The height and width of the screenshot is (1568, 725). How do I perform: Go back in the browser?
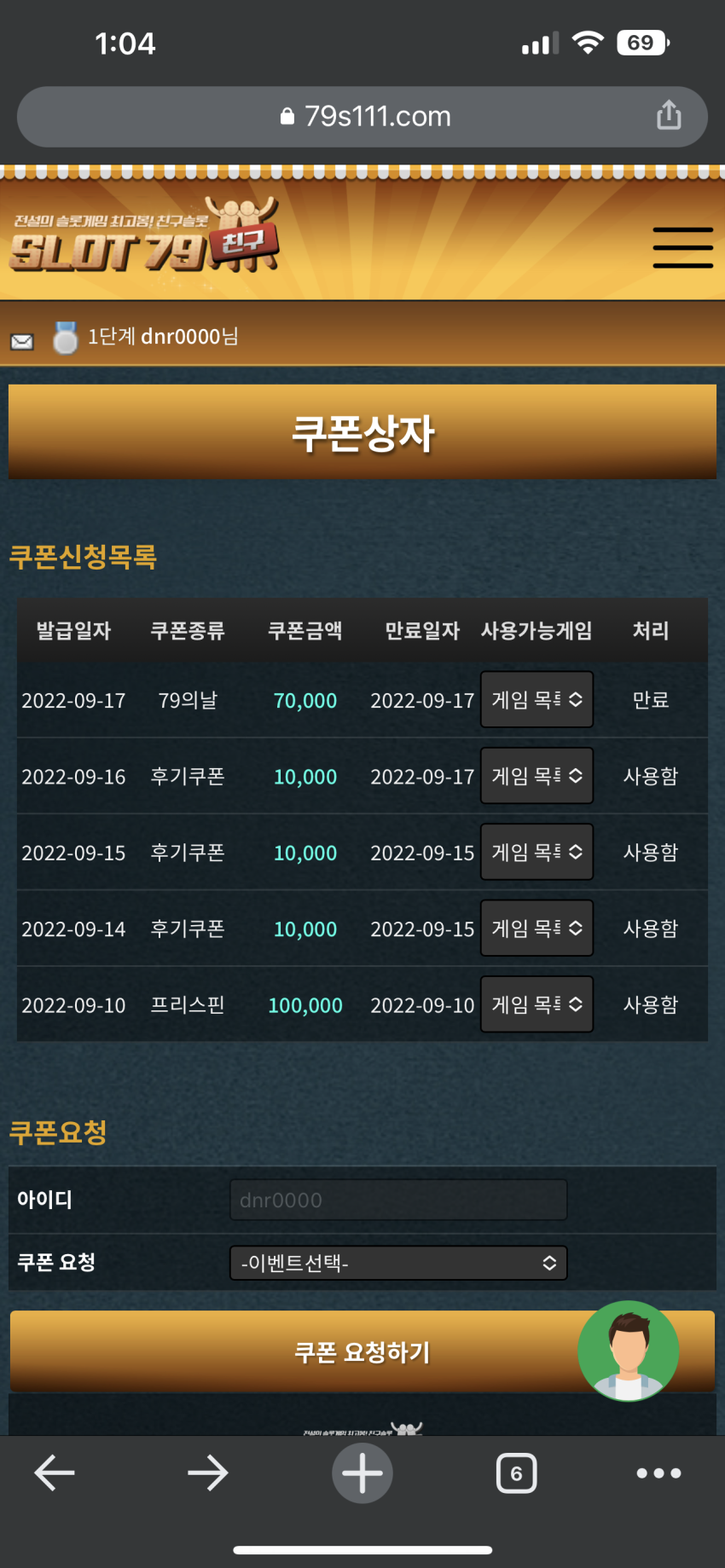pyautogui.click(x=55, y=1473)
